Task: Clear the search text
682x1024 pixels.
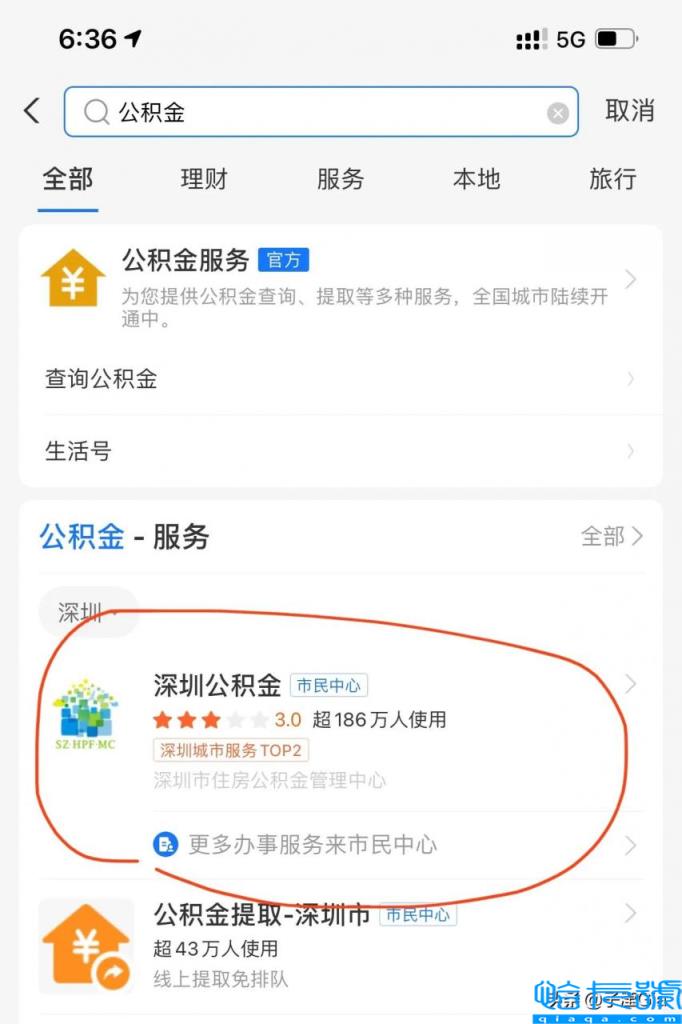Action: point(558,113)
